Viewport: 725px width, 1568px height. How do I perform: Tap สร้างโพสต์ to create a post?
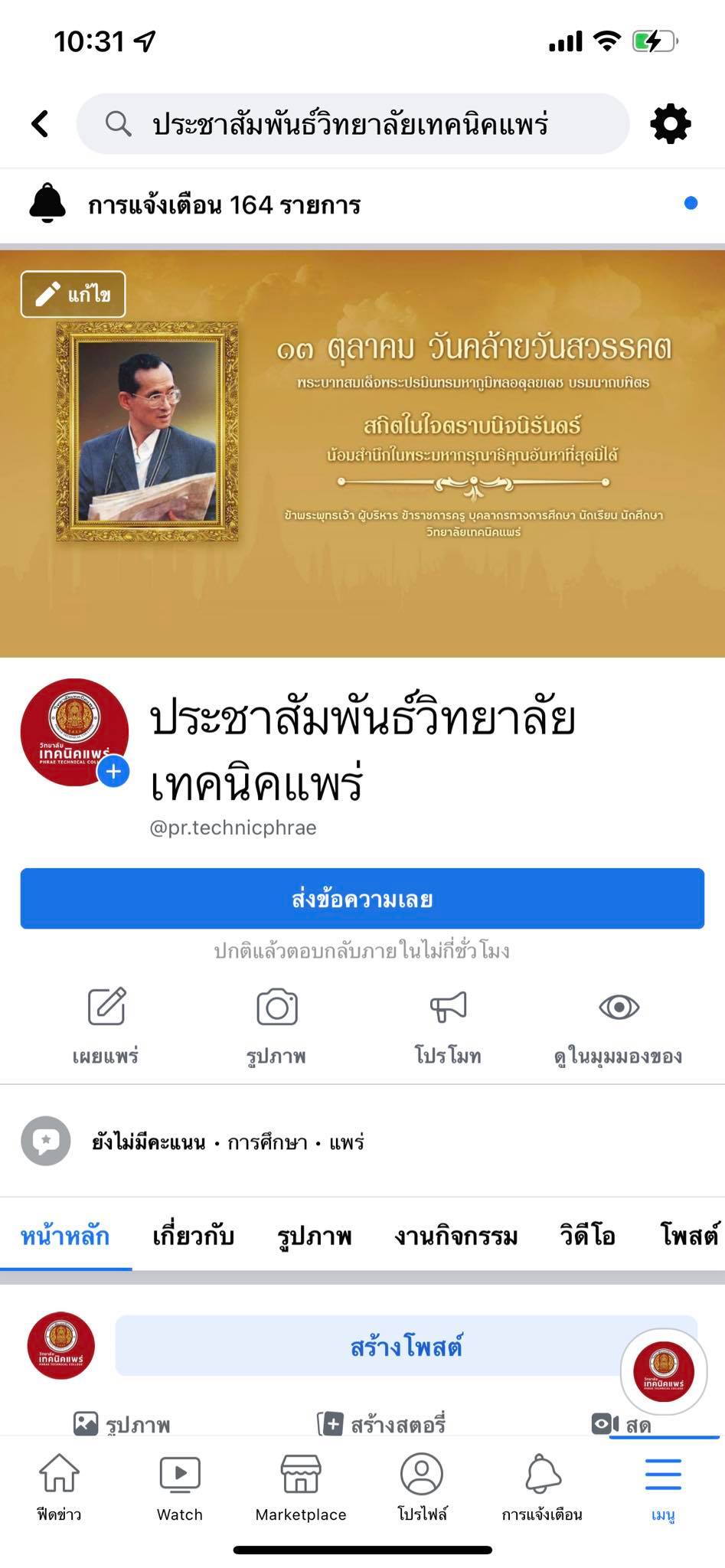[x=406, y=1346]
